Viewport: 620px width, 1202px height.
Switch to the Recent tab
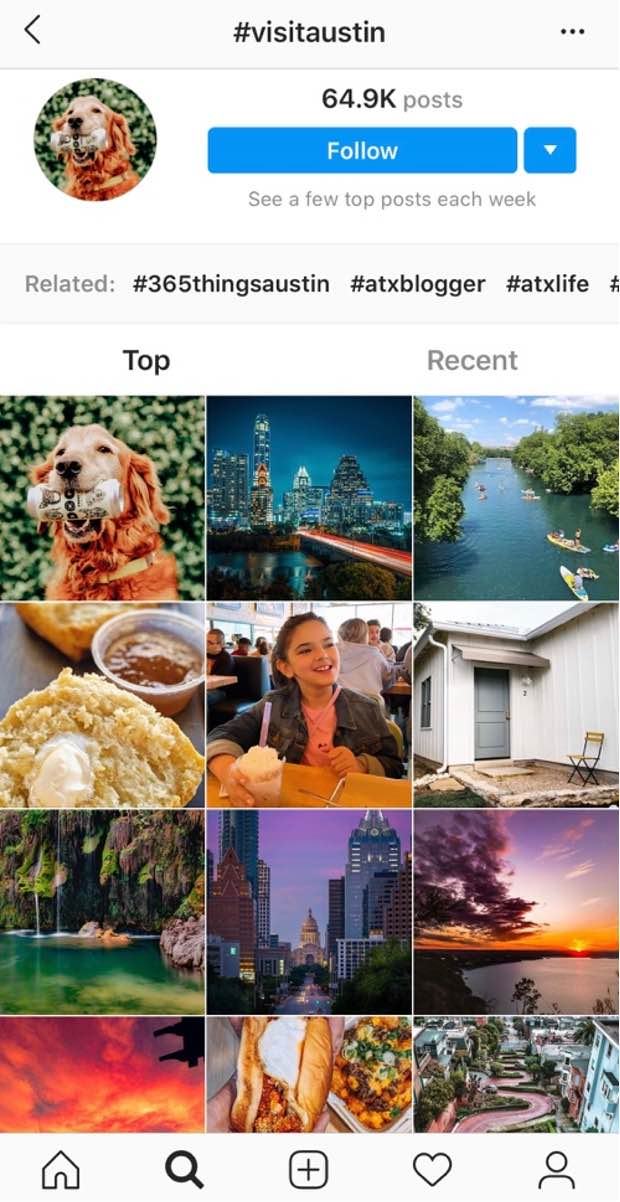(472, 360)
